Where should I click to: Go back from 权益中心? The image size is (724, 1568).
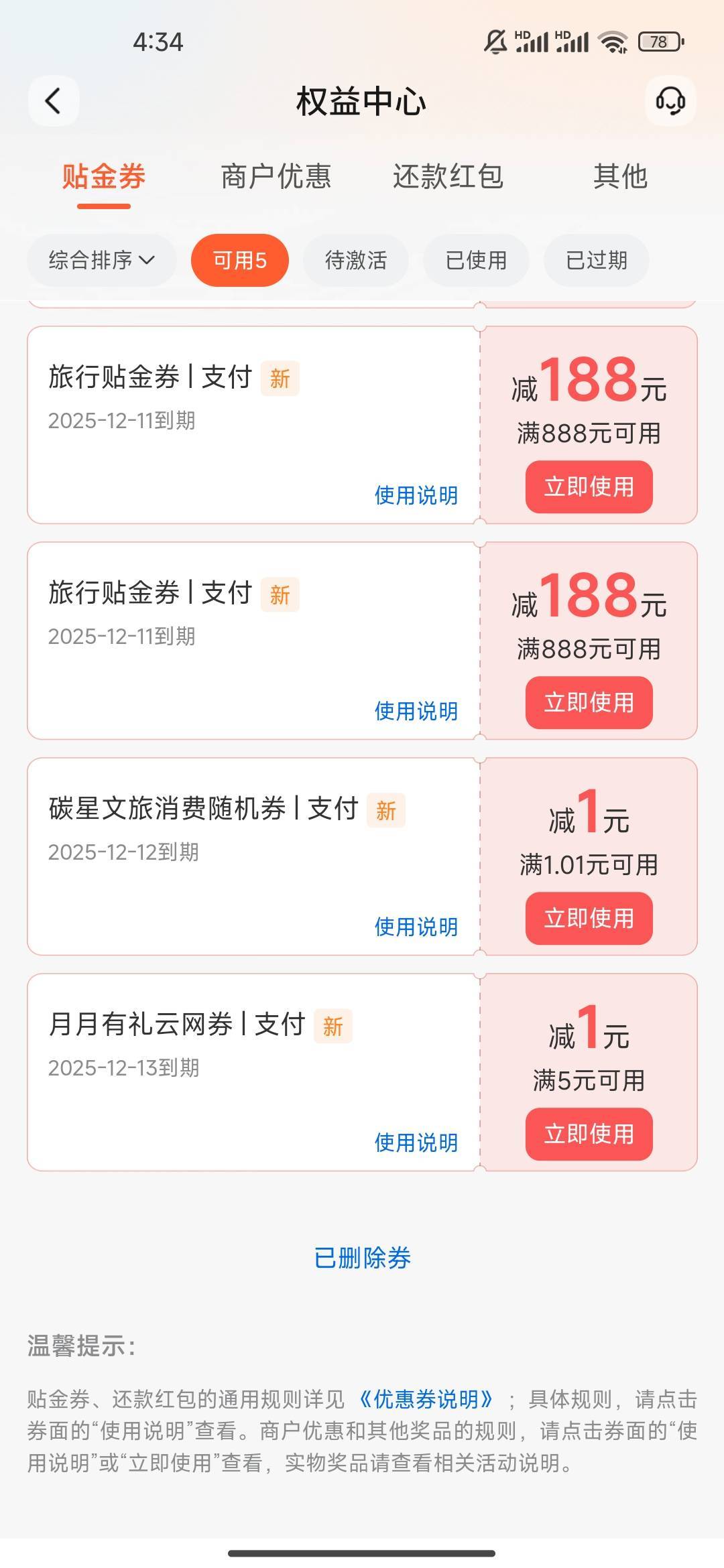coord(53,102)
